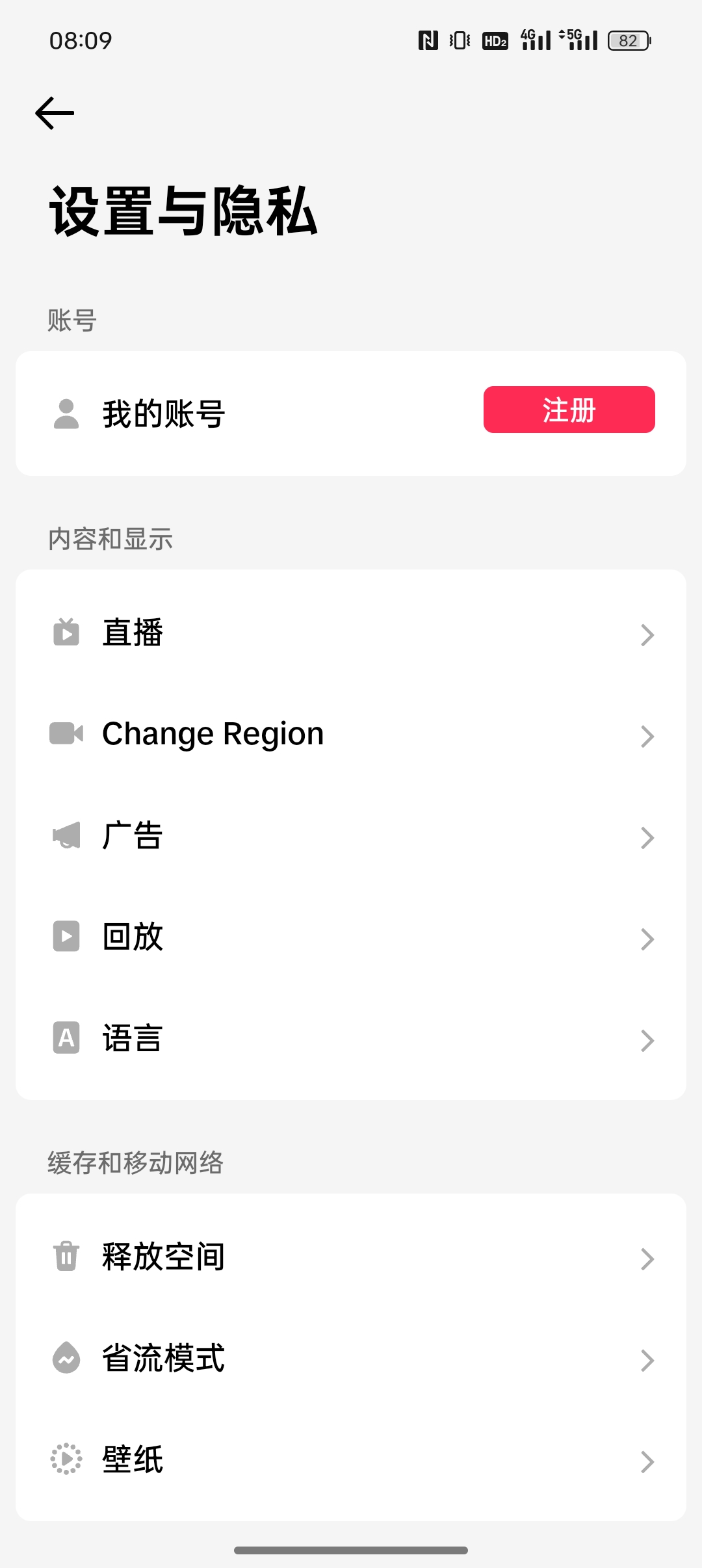Open 释放空间 to free up storage

tap(351, 1257)
